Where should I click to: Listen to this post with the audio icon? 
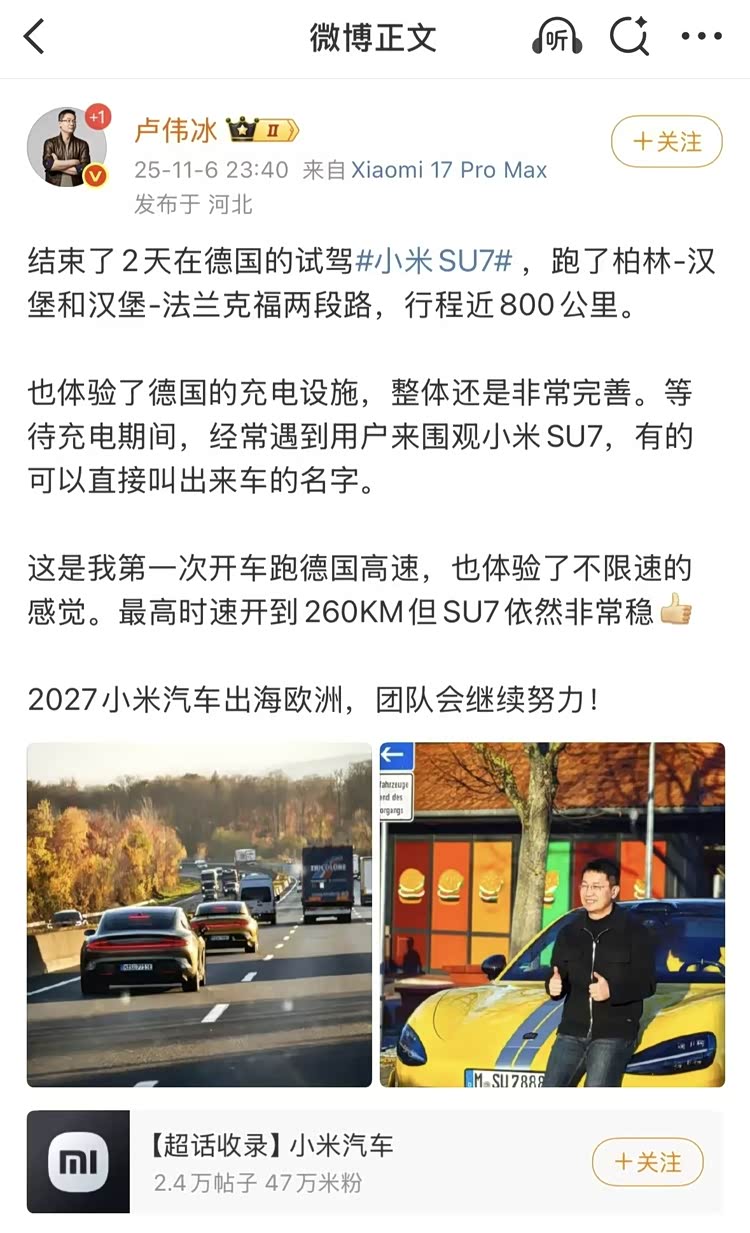point(557,38)
